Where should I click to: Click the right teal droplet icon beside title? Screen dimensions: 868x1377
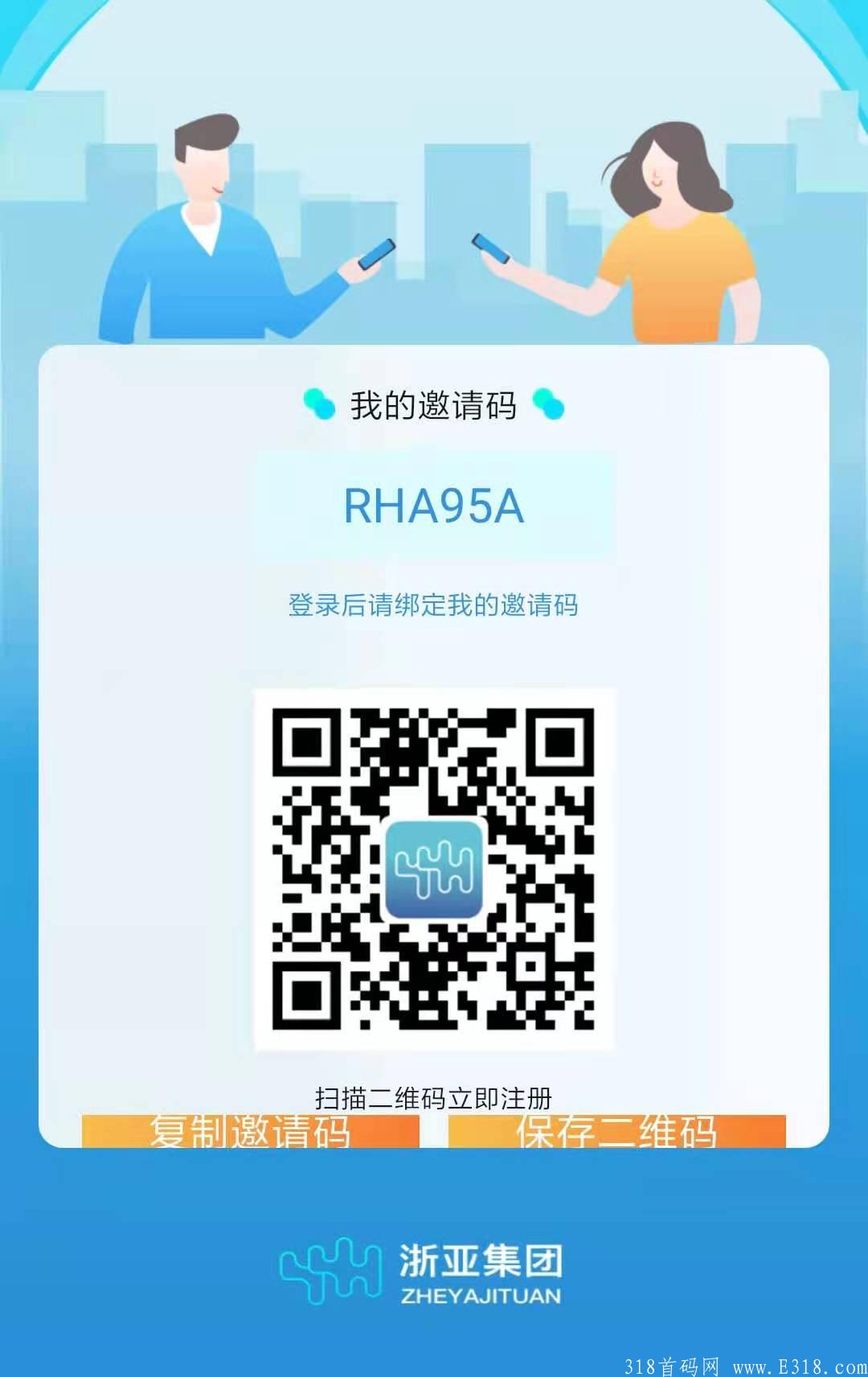tap(548, 404)
